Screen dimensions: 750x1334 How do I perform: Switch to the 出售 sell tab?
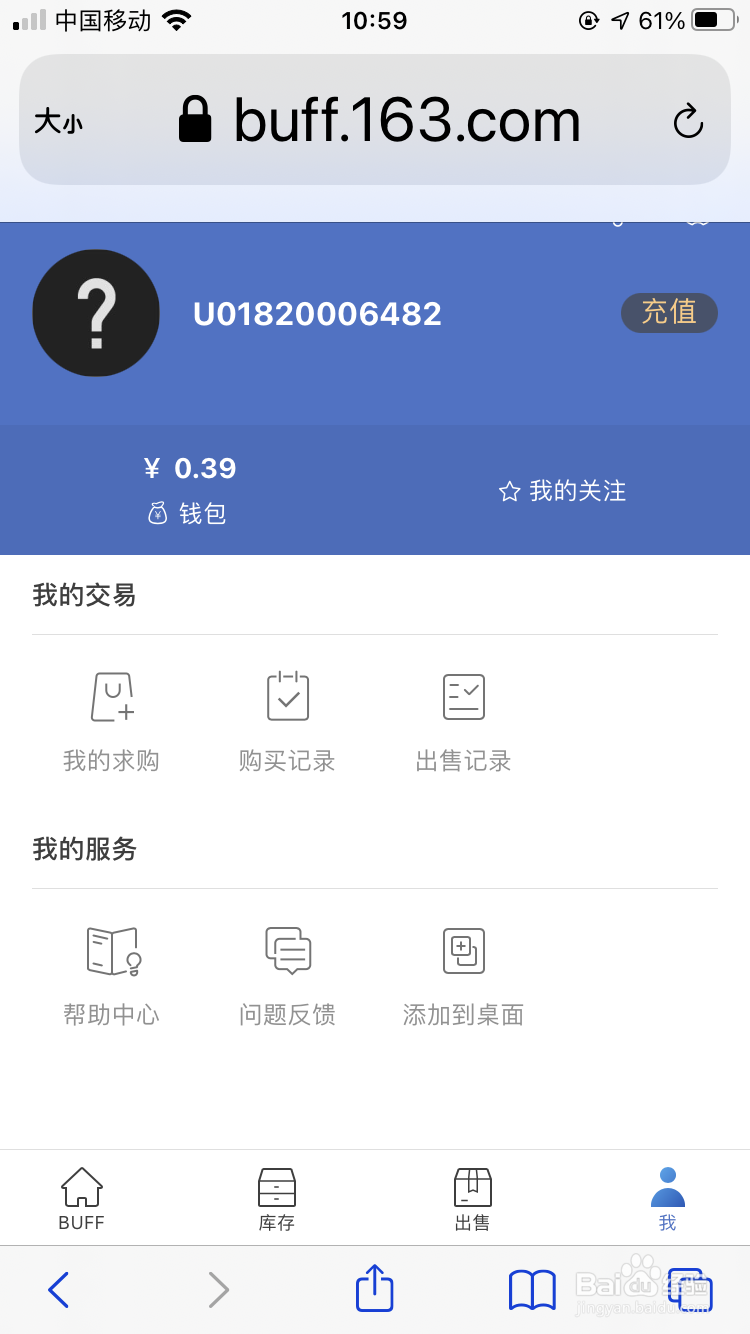click(473, 1198)
